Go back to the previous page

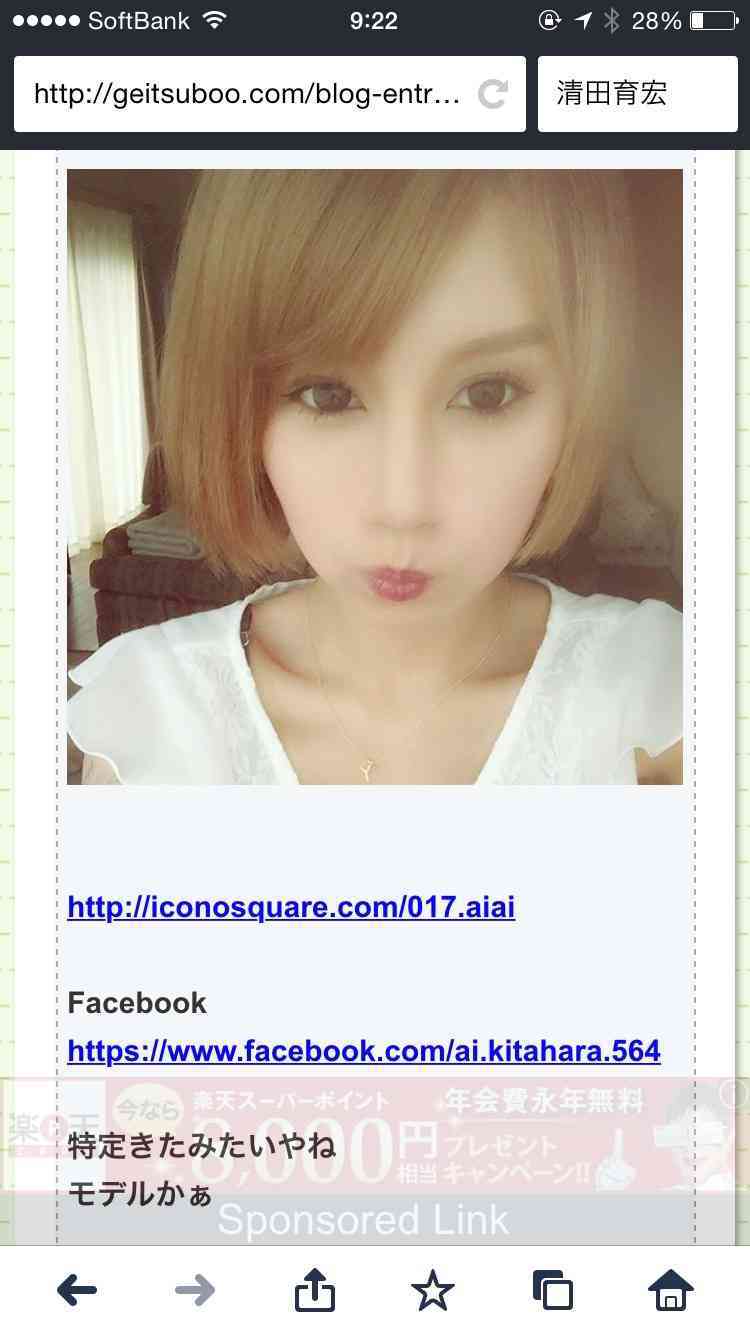[77, 1290]
